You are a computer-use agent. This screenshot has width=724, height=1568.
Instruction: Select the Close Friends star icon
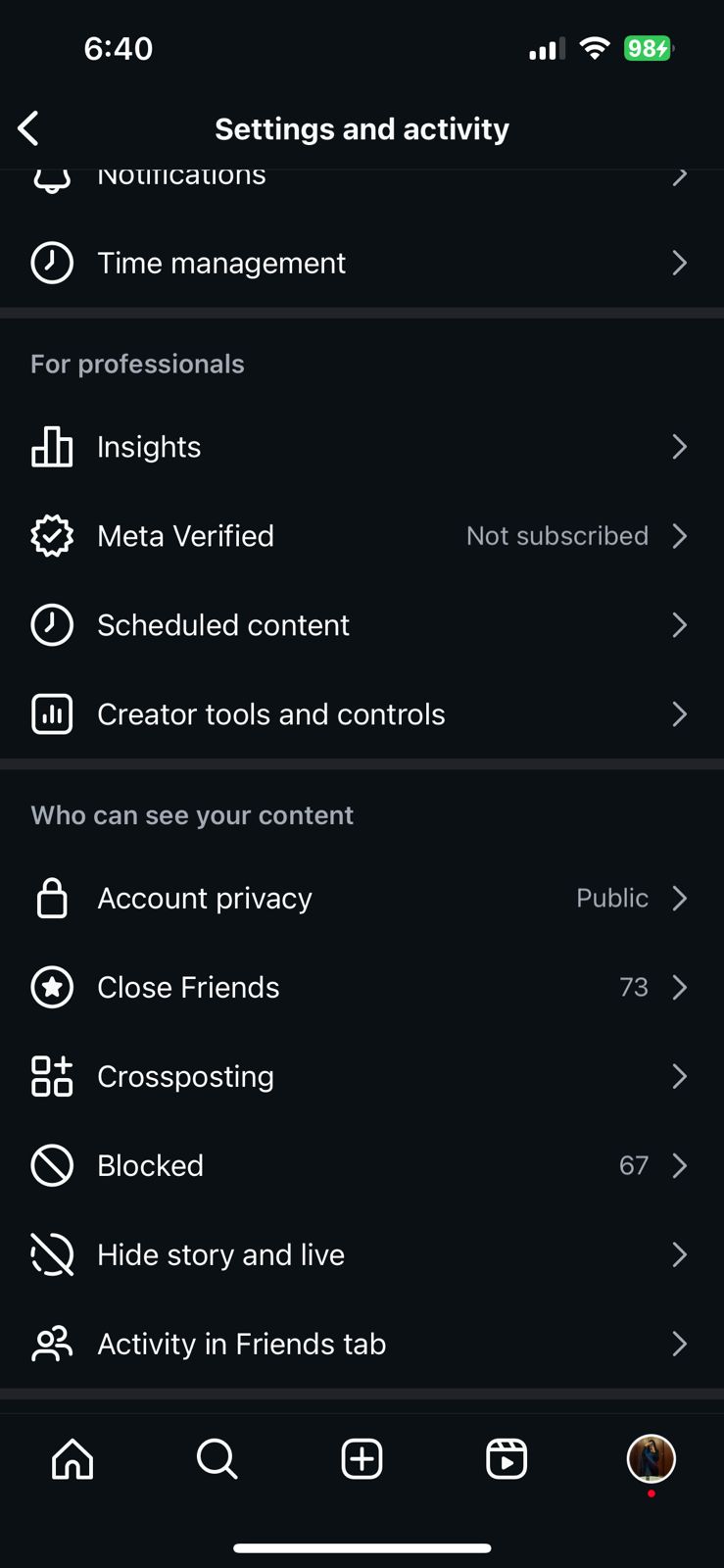click(52, 987)
